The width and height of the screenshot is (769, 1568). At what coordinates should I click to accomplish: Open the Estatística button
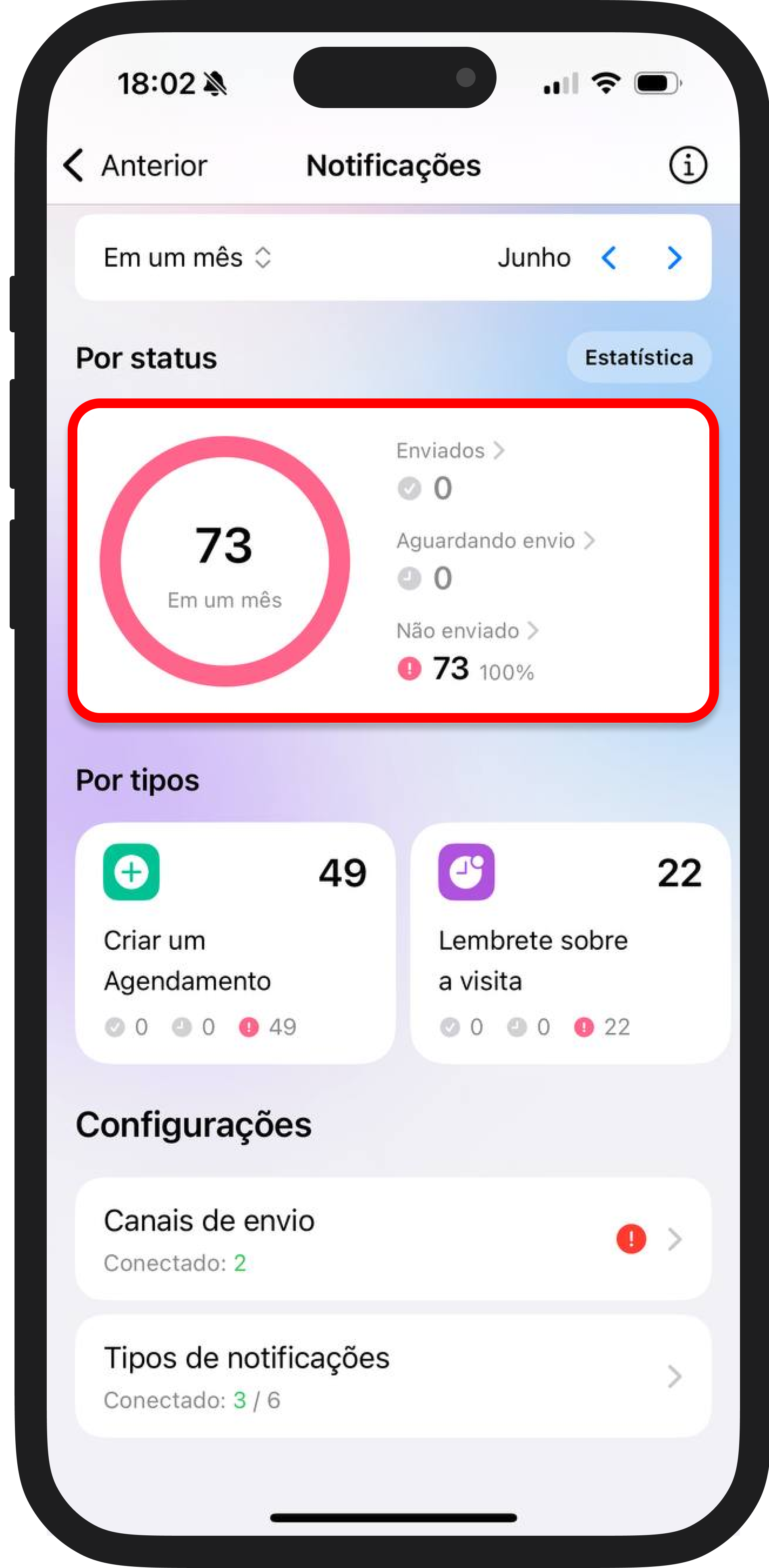[639, 357]
